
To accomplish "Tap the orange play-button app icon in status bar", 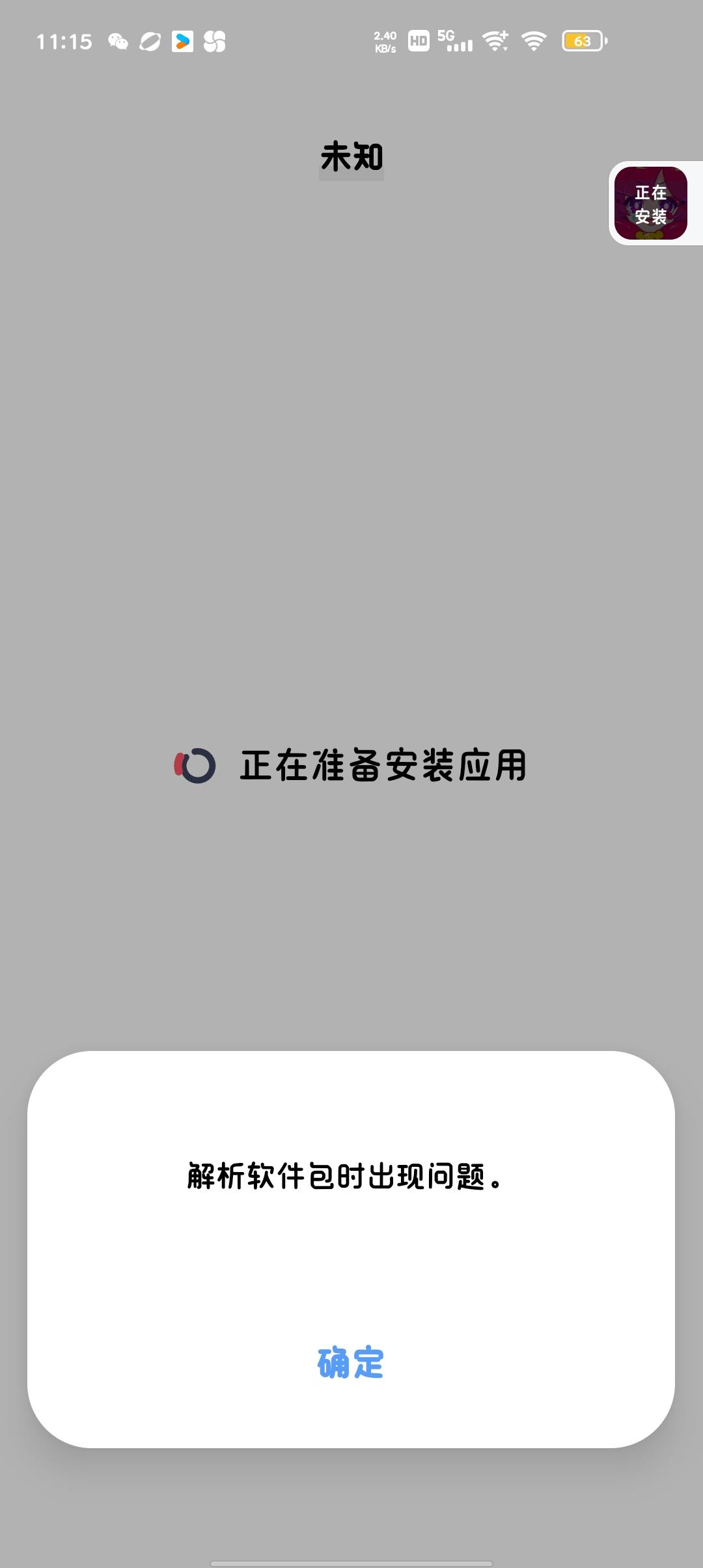I will pos(183,42).
